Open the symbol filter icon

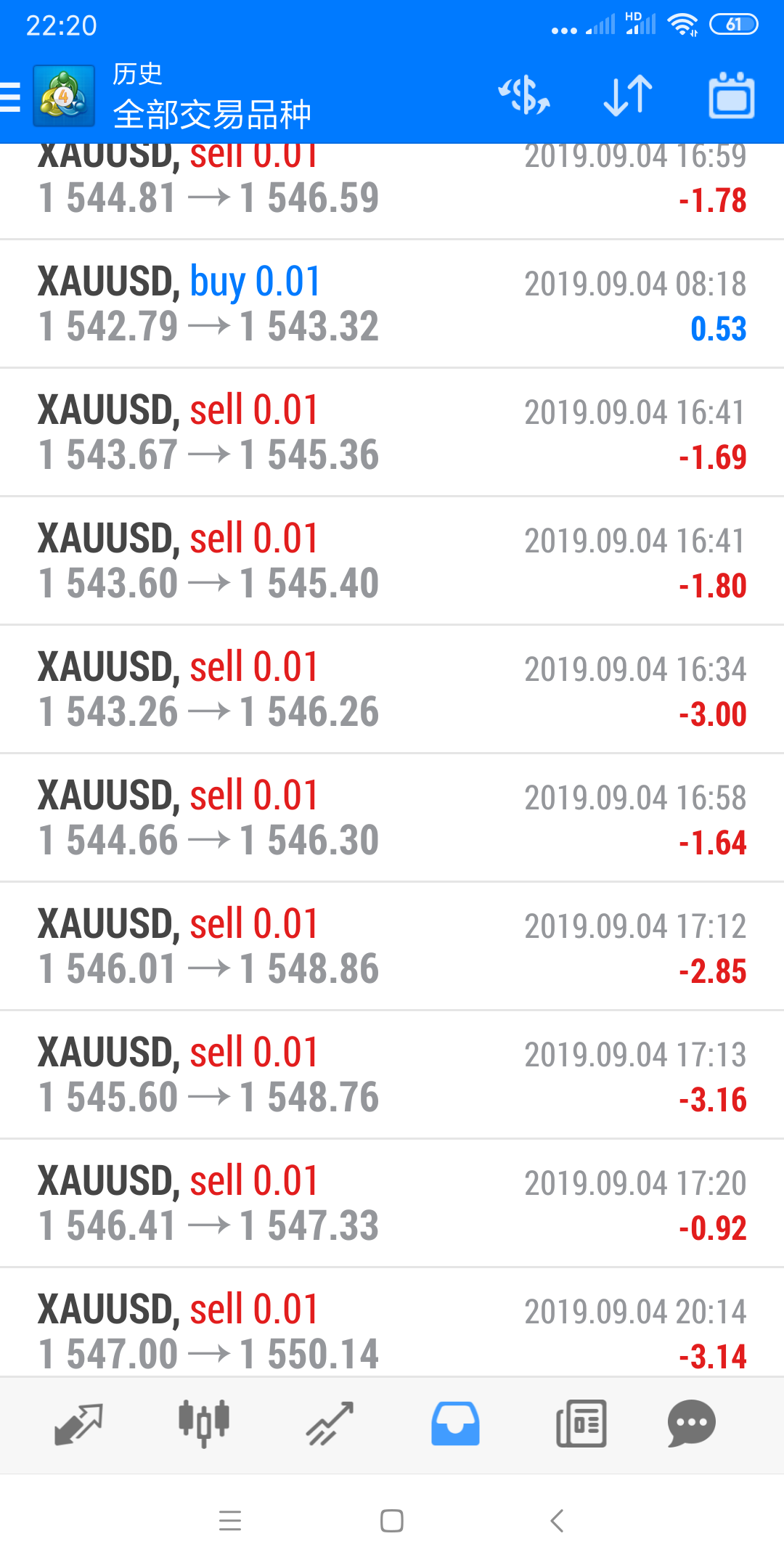click(x=523, y=96)
